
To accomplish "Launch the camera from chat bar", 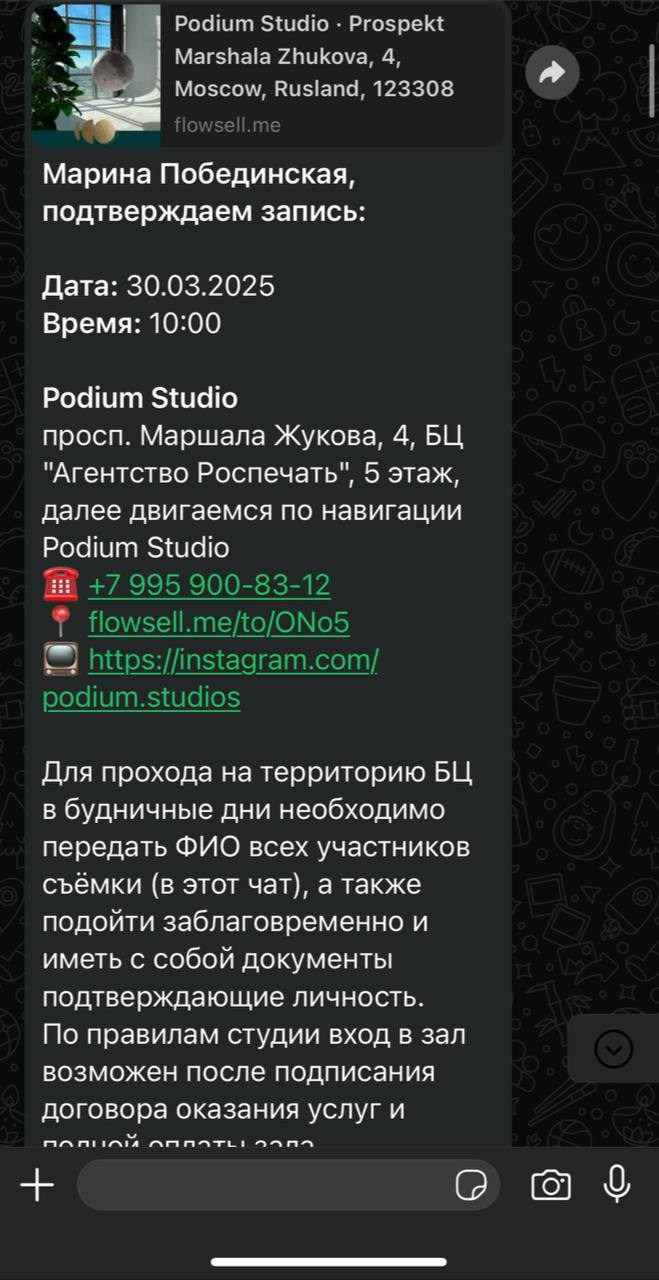I will pyautogui.click(x=551, y=1186).
